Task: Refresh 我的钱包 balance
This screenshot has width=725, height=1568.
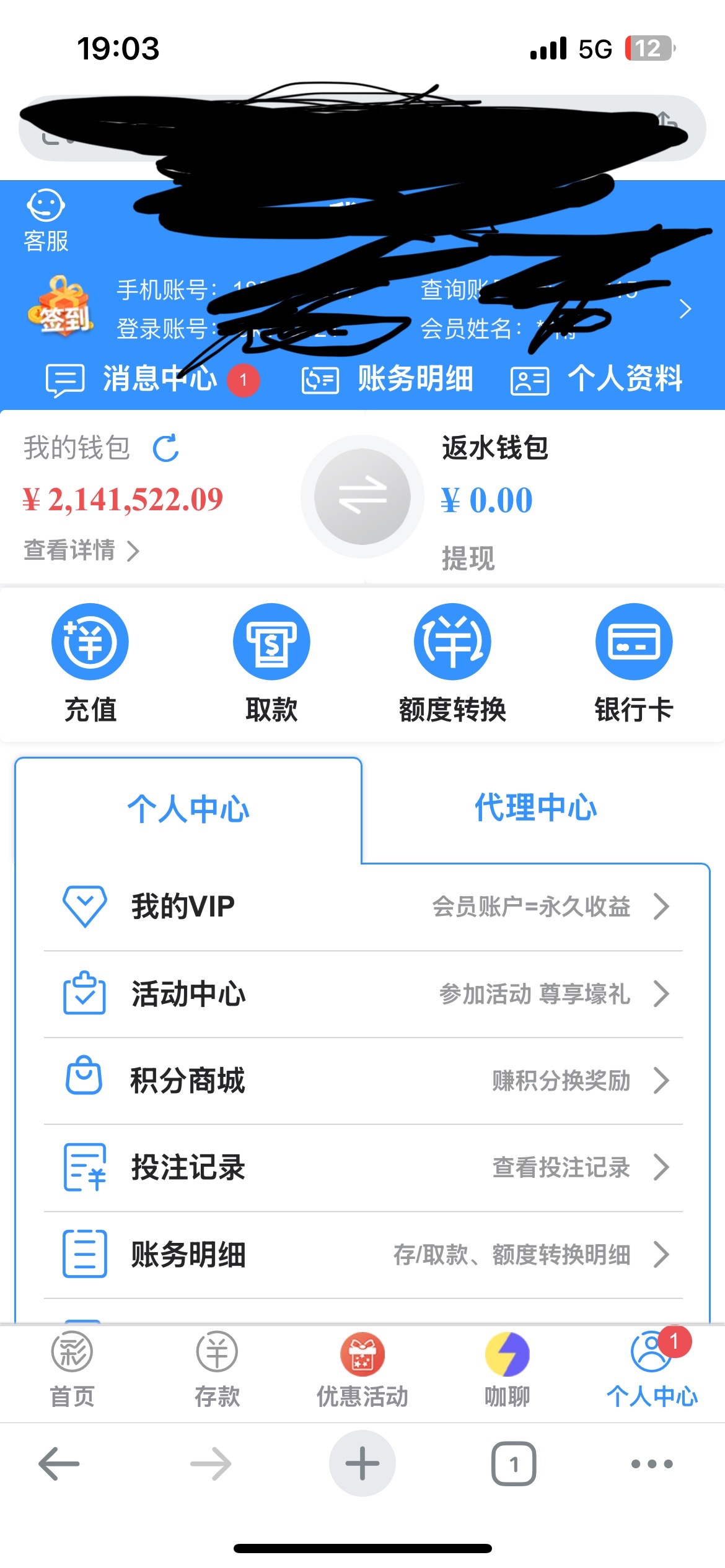Action: pos(166,448)
